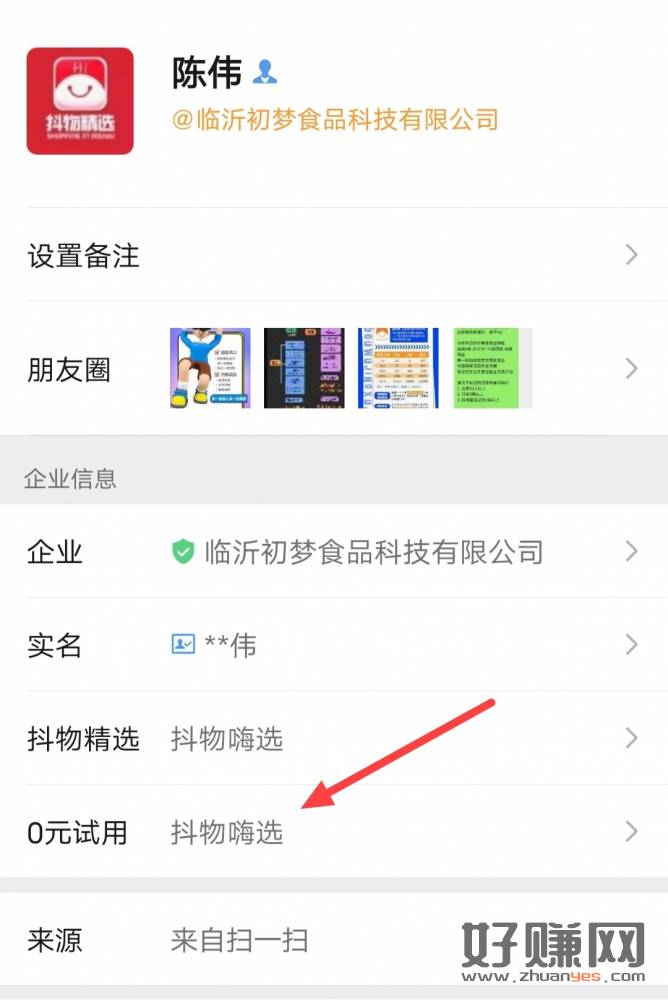Image resolution: width=668 pixels, height=1000 pixels.
Task: Open the 抖物精选 row
Action: point(333,739)
